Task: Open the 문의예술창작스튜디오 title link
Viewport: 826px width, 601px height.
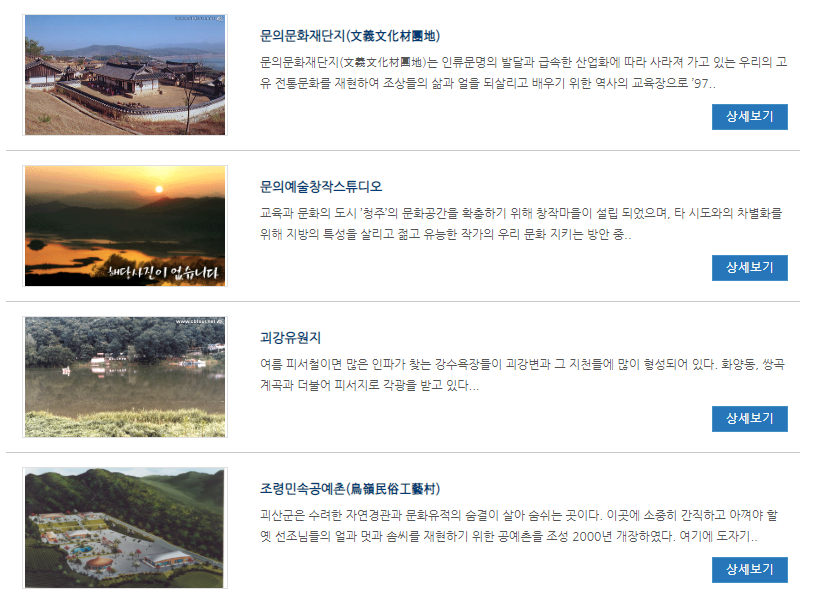Action: coord(321,187)
